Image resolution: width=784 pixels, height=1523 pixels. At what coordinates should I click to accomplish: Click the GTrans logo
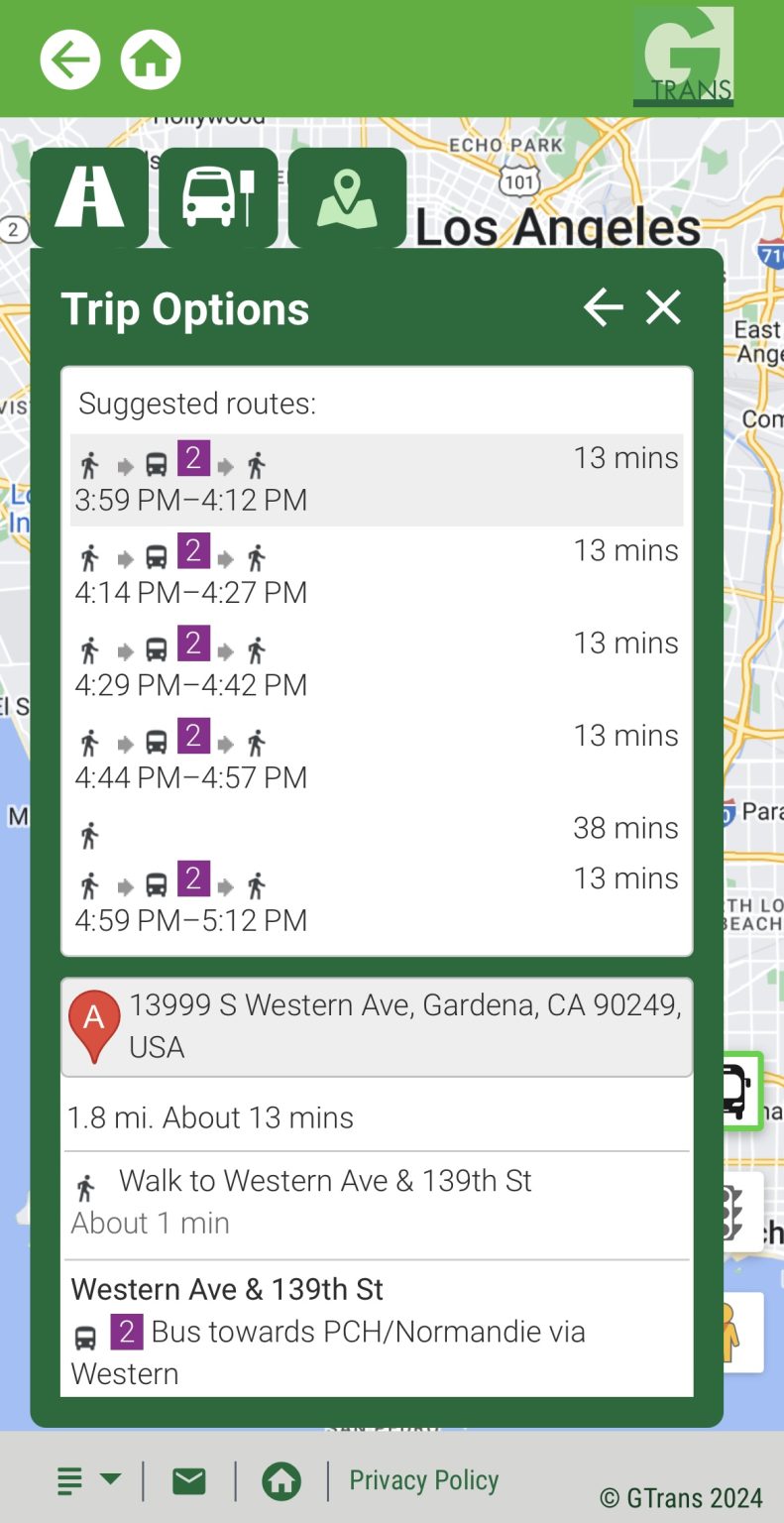click(683, 57)
